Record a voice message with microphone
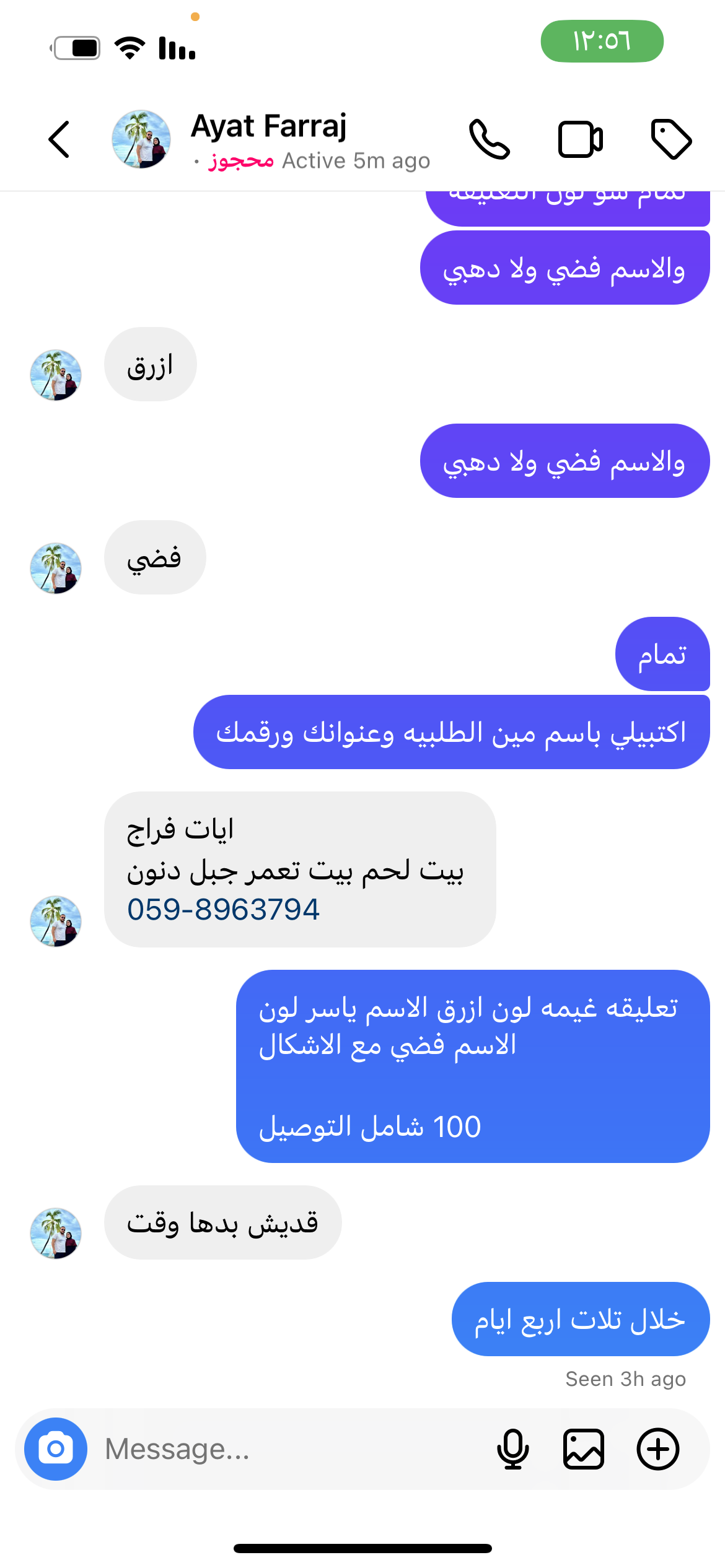 coord(513,1449)
